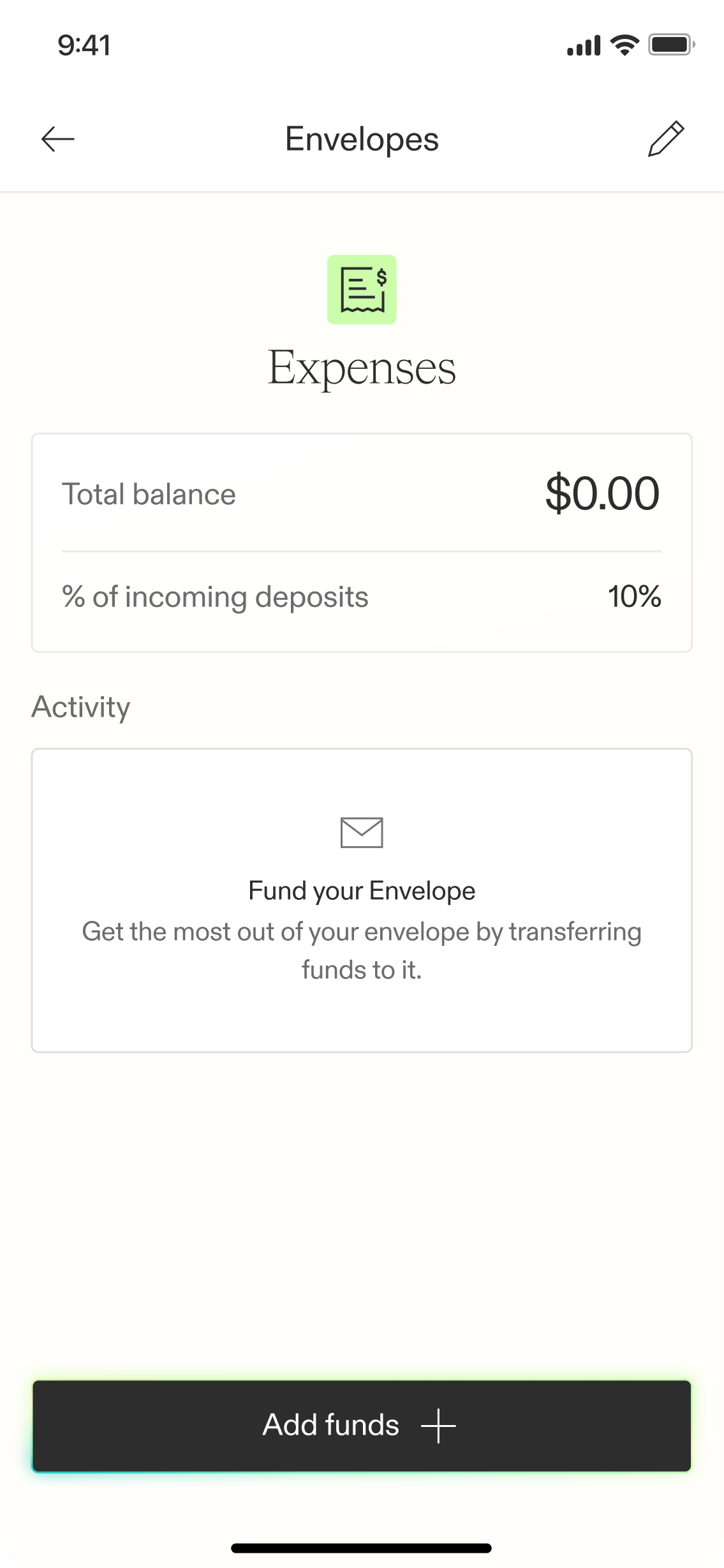The width and height of the screenshot is (724, 1568).
Task: Tap the Add funds button
Action: click(x=361, y=1426)
